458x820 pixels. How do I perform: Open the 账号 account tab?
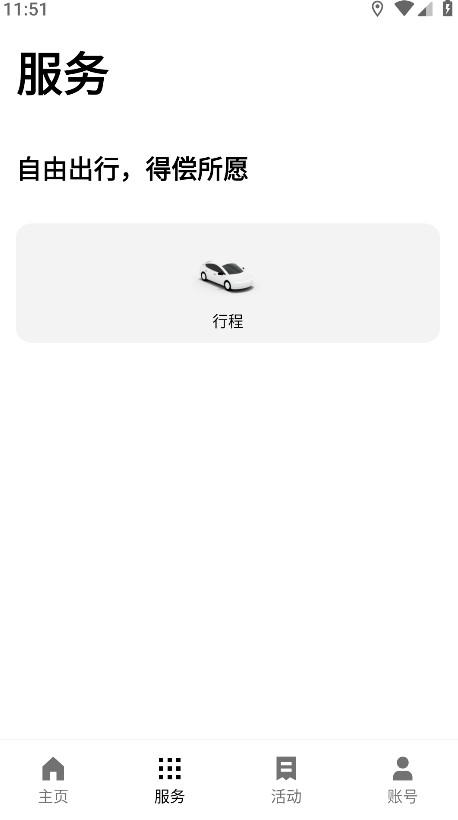click(x=402, y=780)
